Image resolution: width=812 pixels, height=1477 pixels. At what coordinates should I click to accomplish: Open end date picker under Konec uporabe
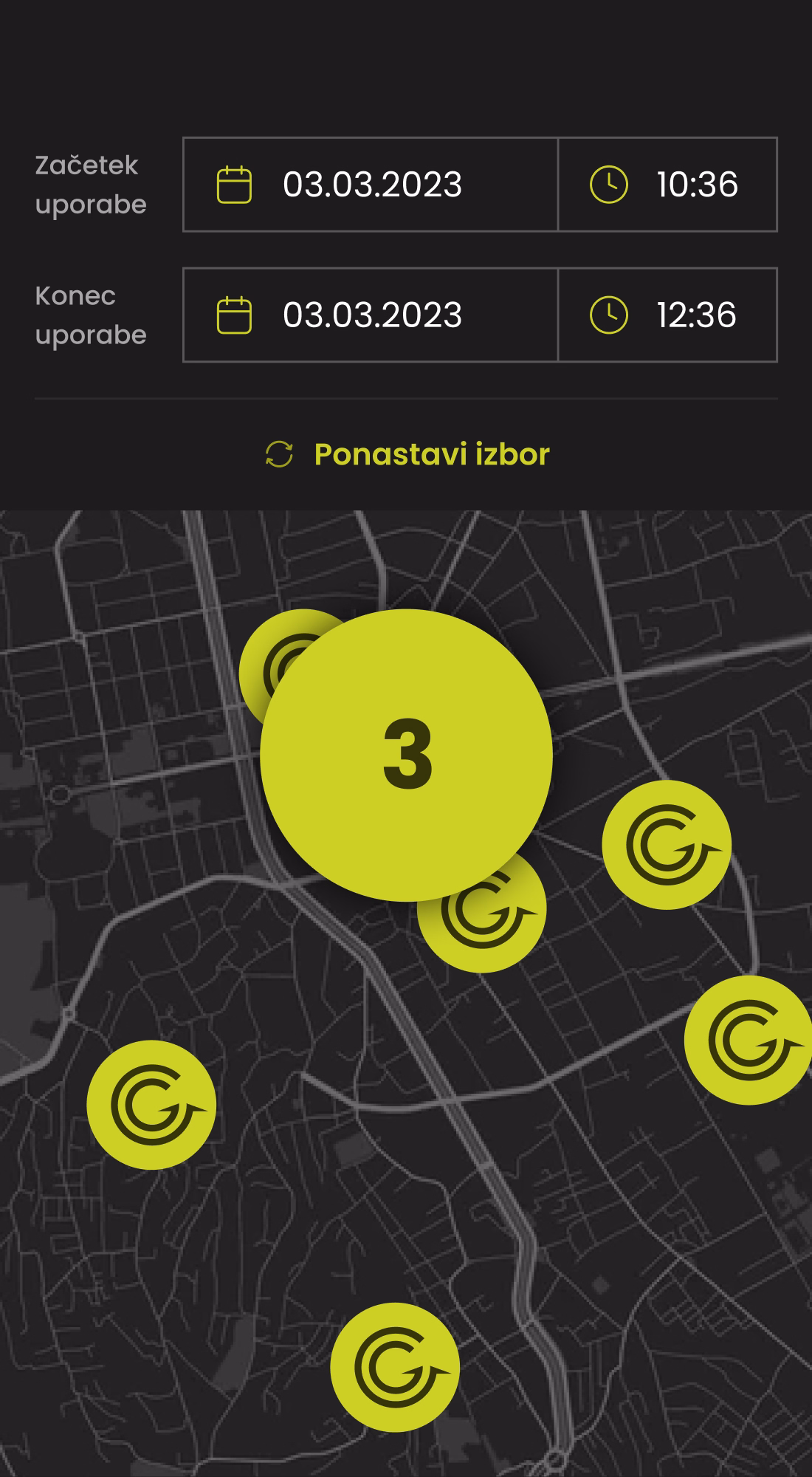pyautogui.click(x=371, y=315)
